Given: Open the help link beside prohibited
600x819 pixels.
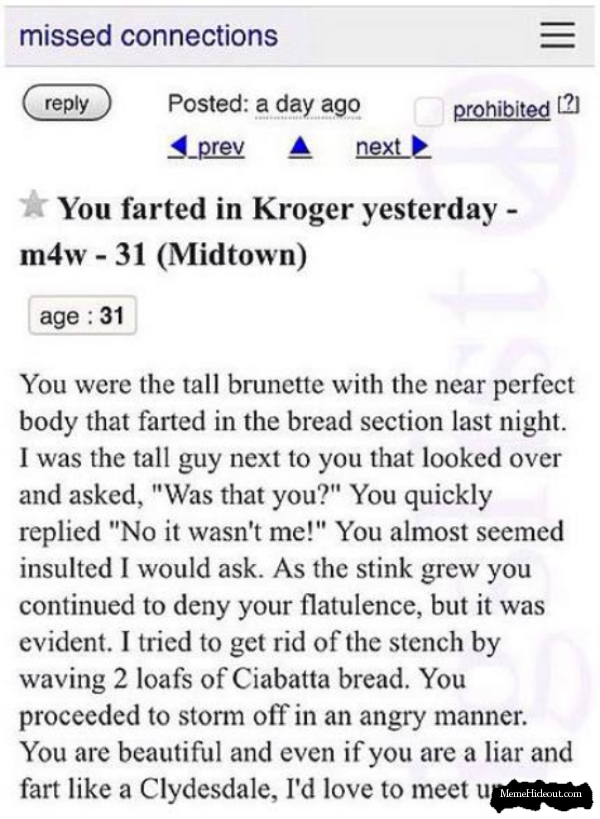Looking at the screenshot, I should [570, 107].
